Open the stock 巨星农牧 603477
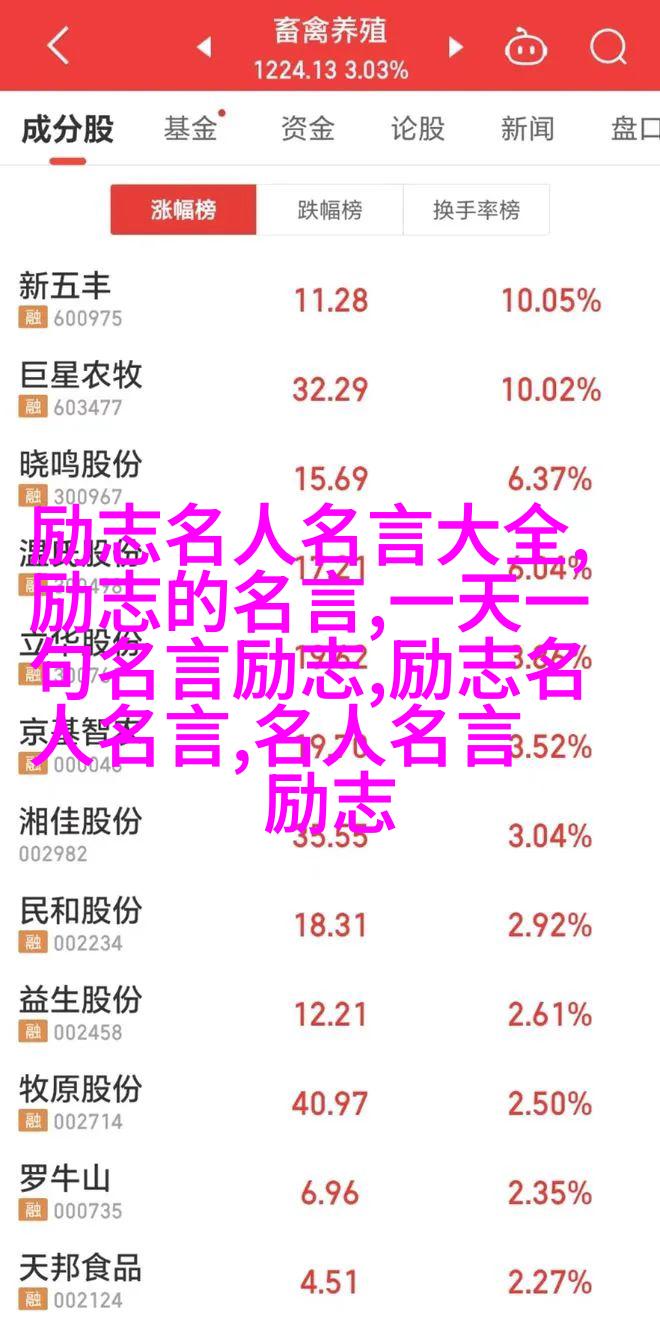 pos(330,389)
